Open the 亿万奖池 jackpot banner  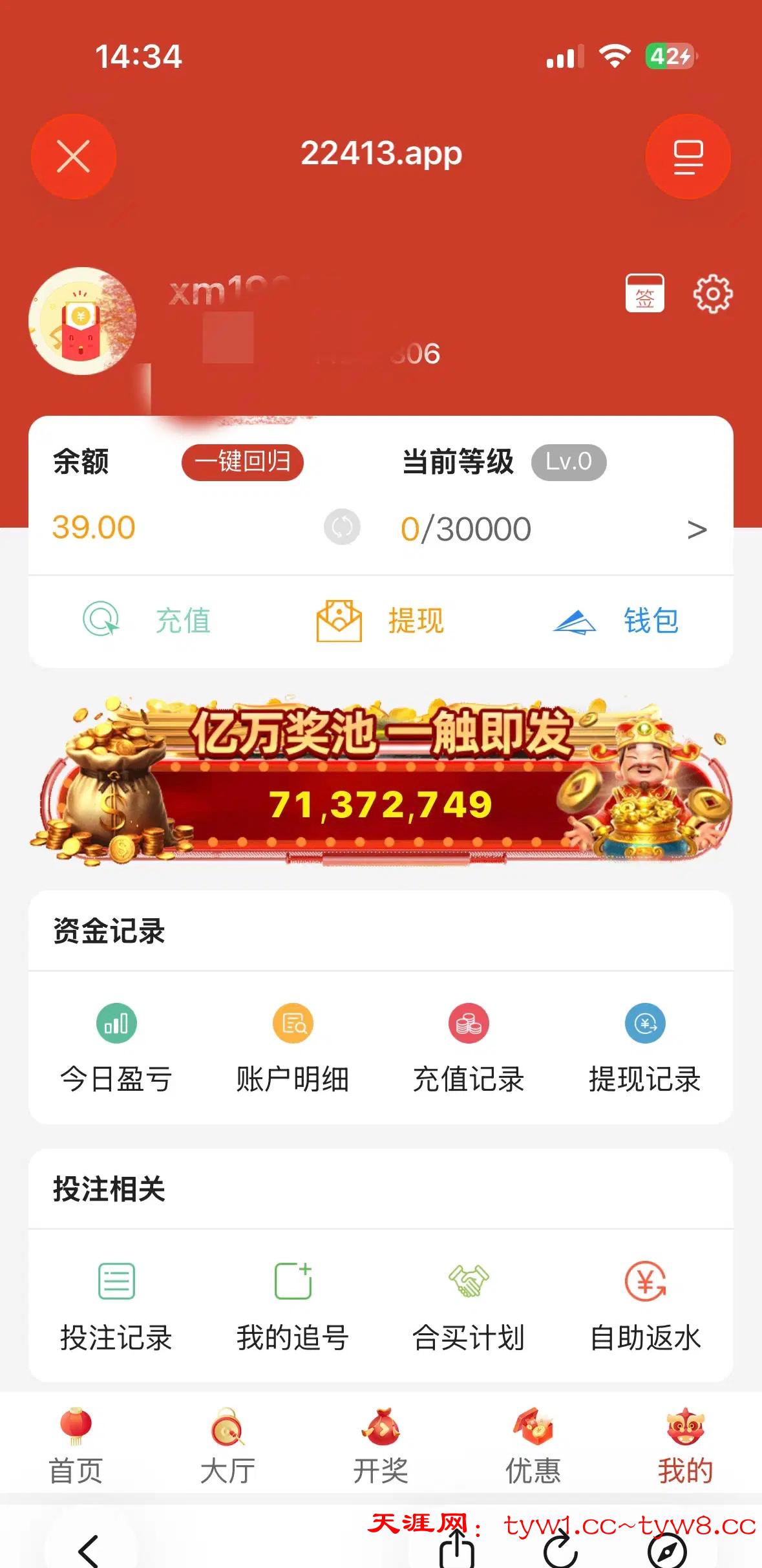pos(381,780)
